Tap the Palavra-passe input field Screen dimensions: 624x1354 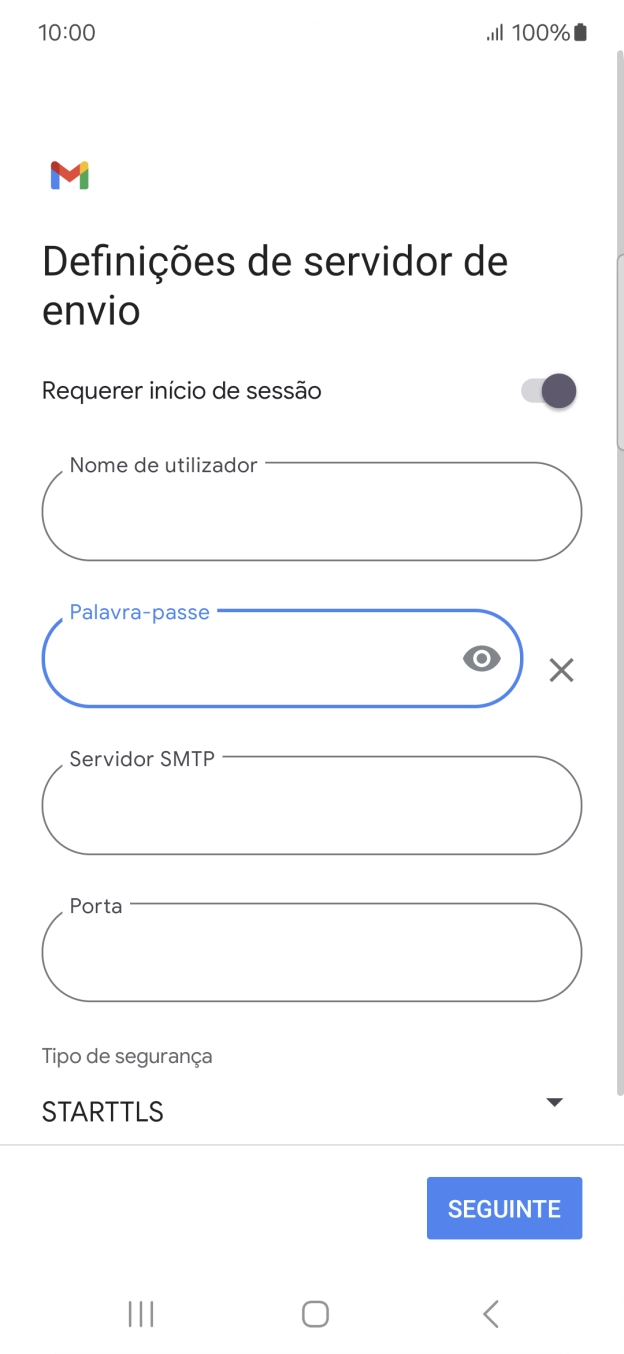250,659
